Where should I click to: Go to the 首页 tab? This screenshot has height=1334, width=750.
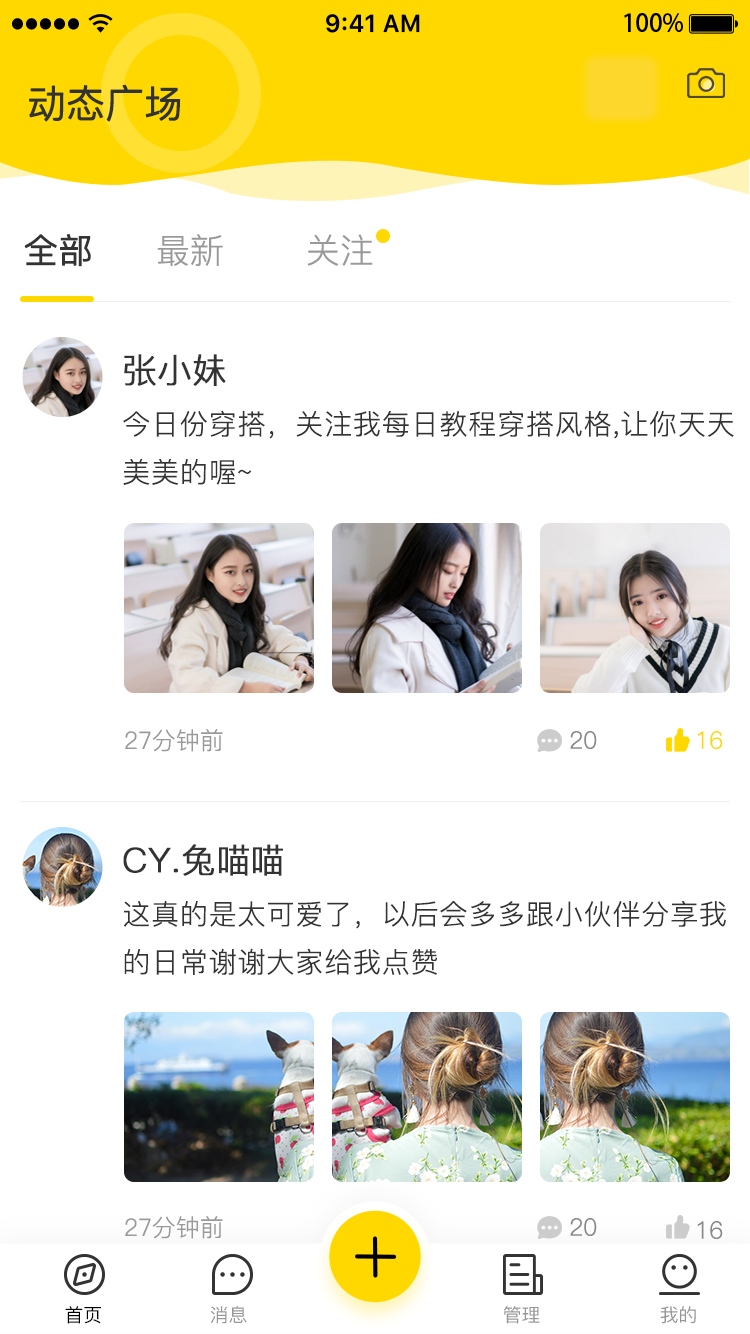[84, 1288]
